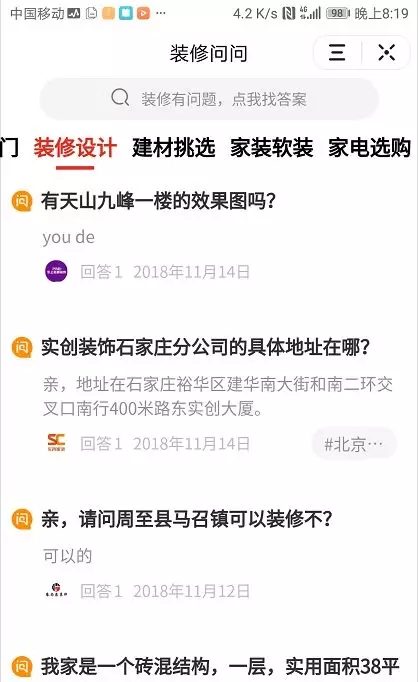The image size is (418, 682).
Task: Switch to the 建材挑选 tab
Action: tap(174, 147)
